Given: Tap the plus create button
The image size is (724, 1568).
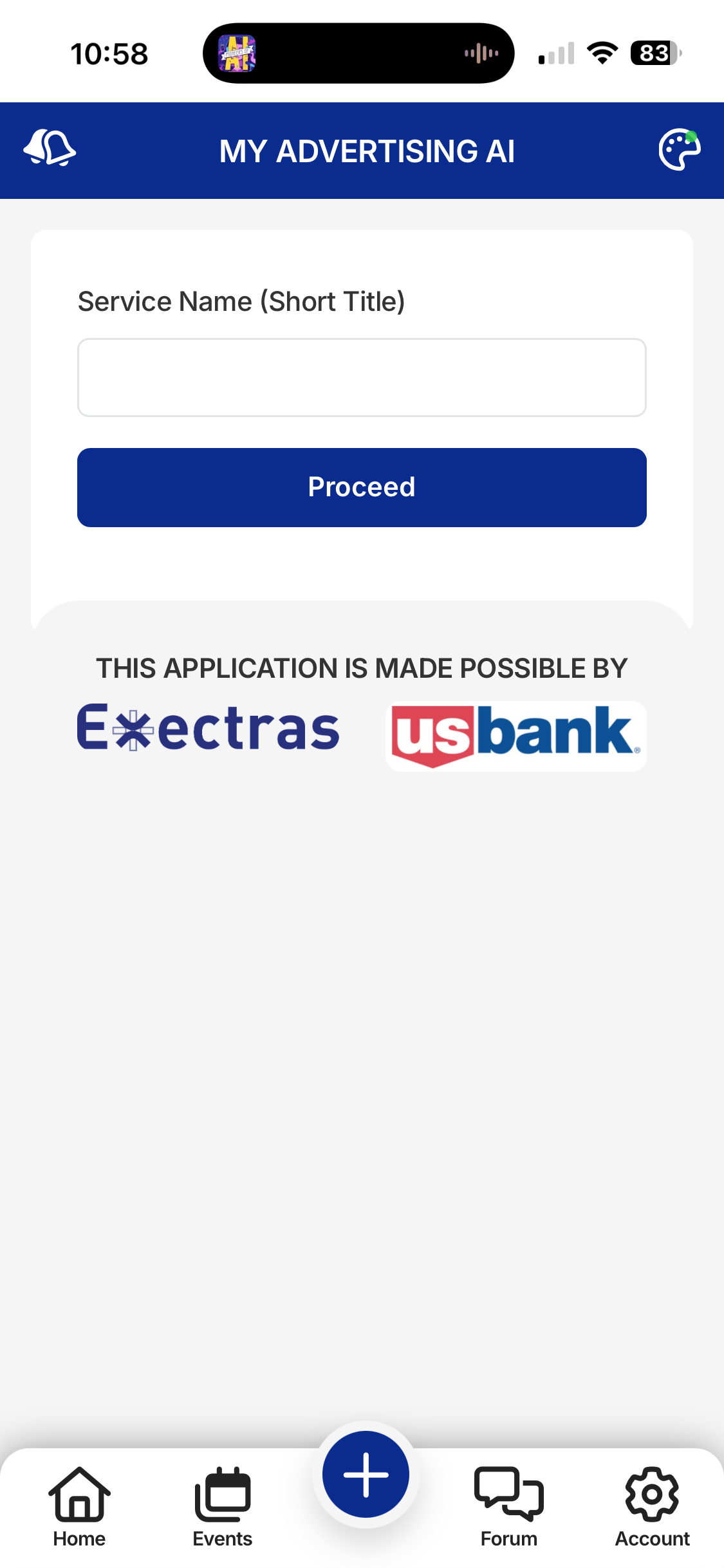Looking at the screenshot, I should coord(366,1474).
